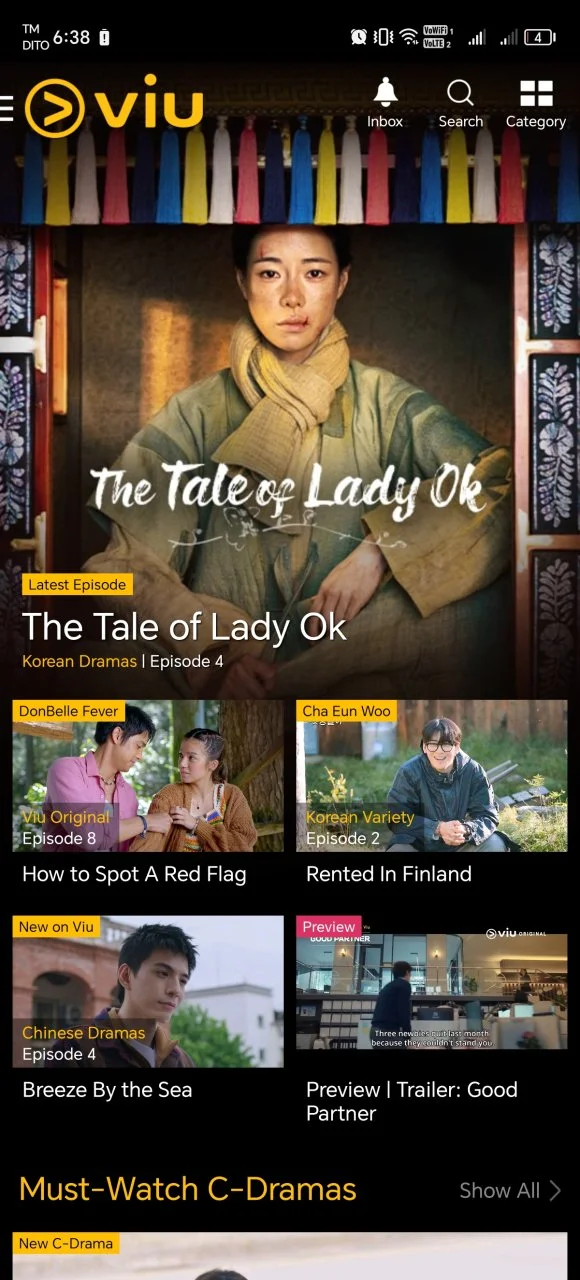The image size is (580, 1280).
Task: Open the Inbox notifications bell
Action: point(385,104)
